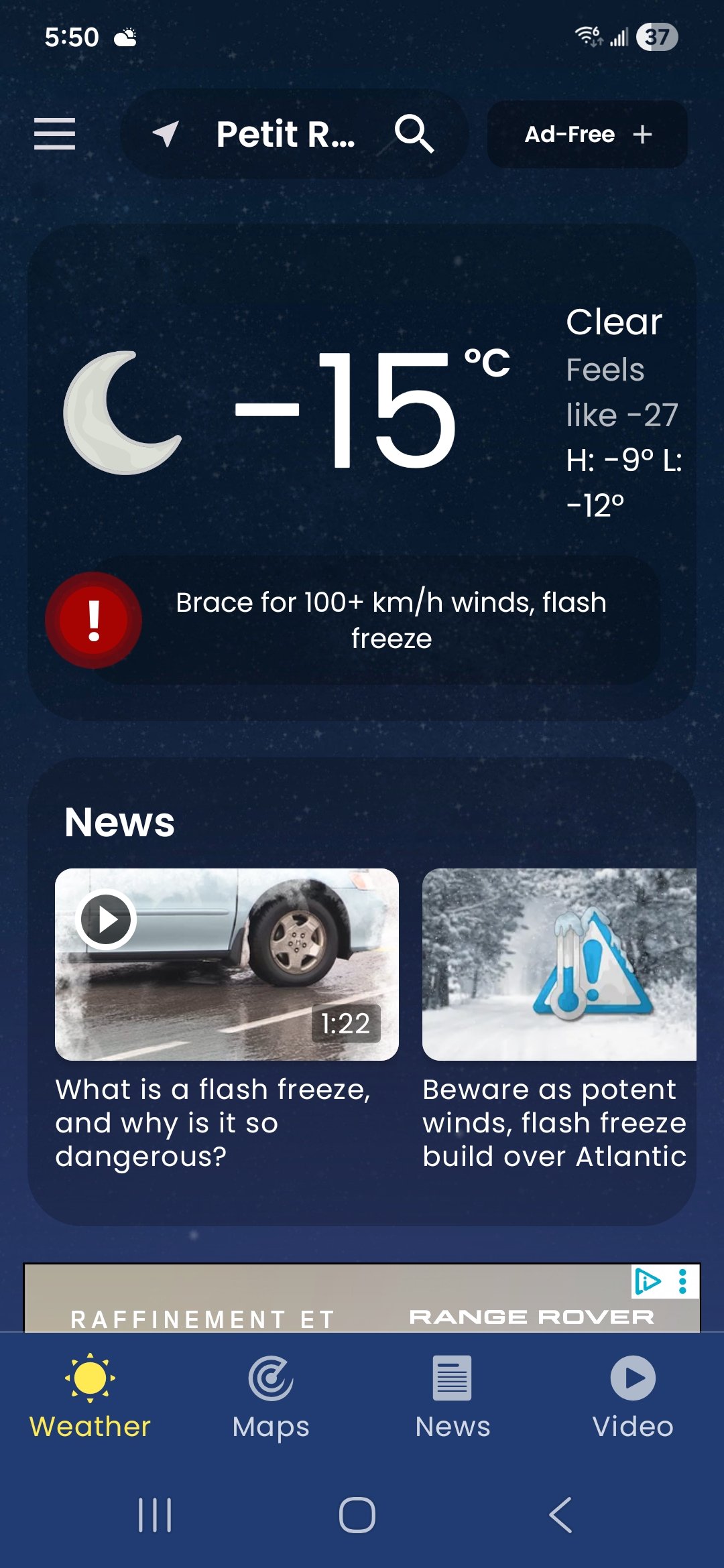Search for a location
The width and height of the screenshot is (724, 1568).
[x=414, y=133]
